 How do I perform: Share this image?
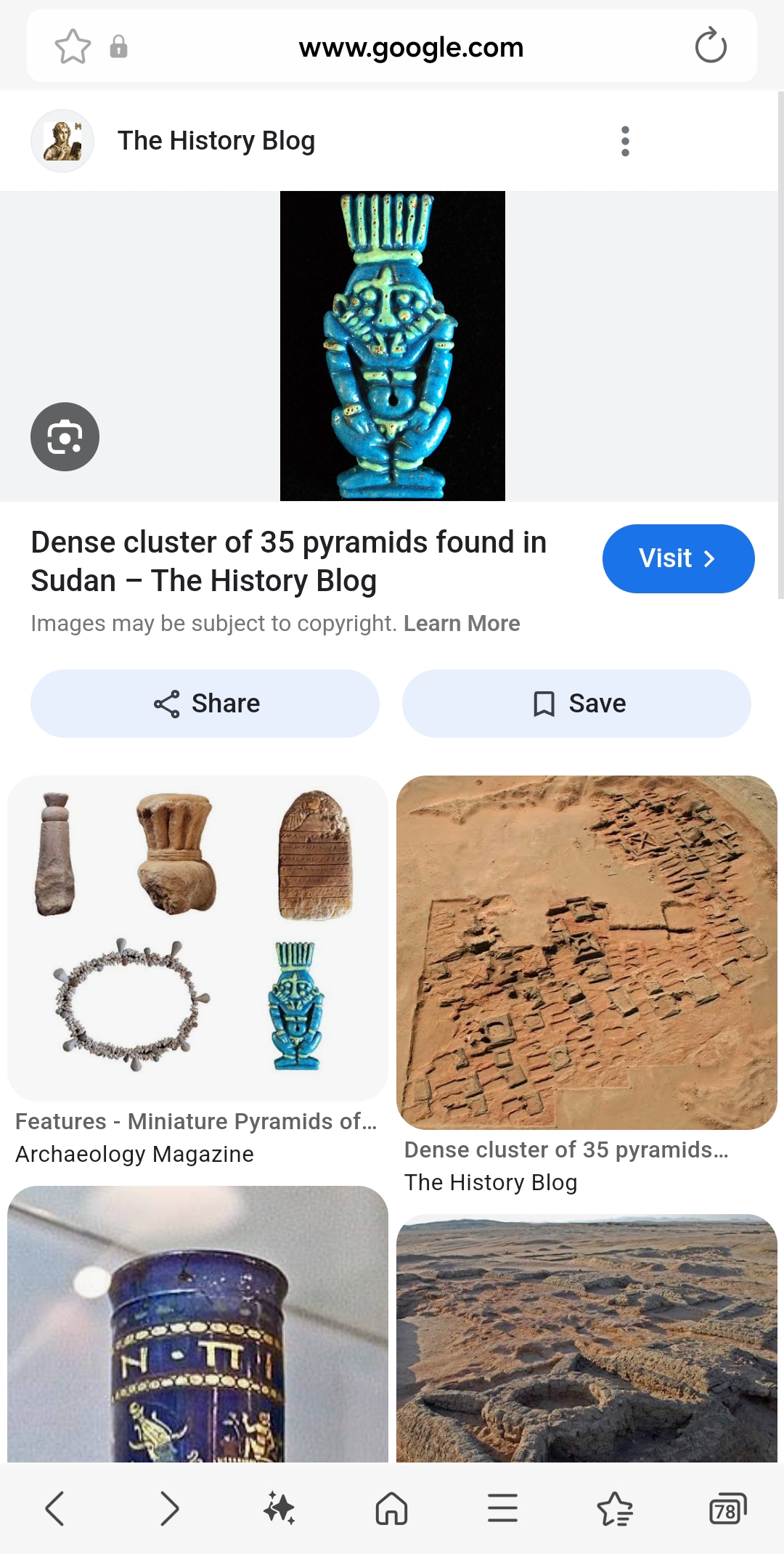205,704
